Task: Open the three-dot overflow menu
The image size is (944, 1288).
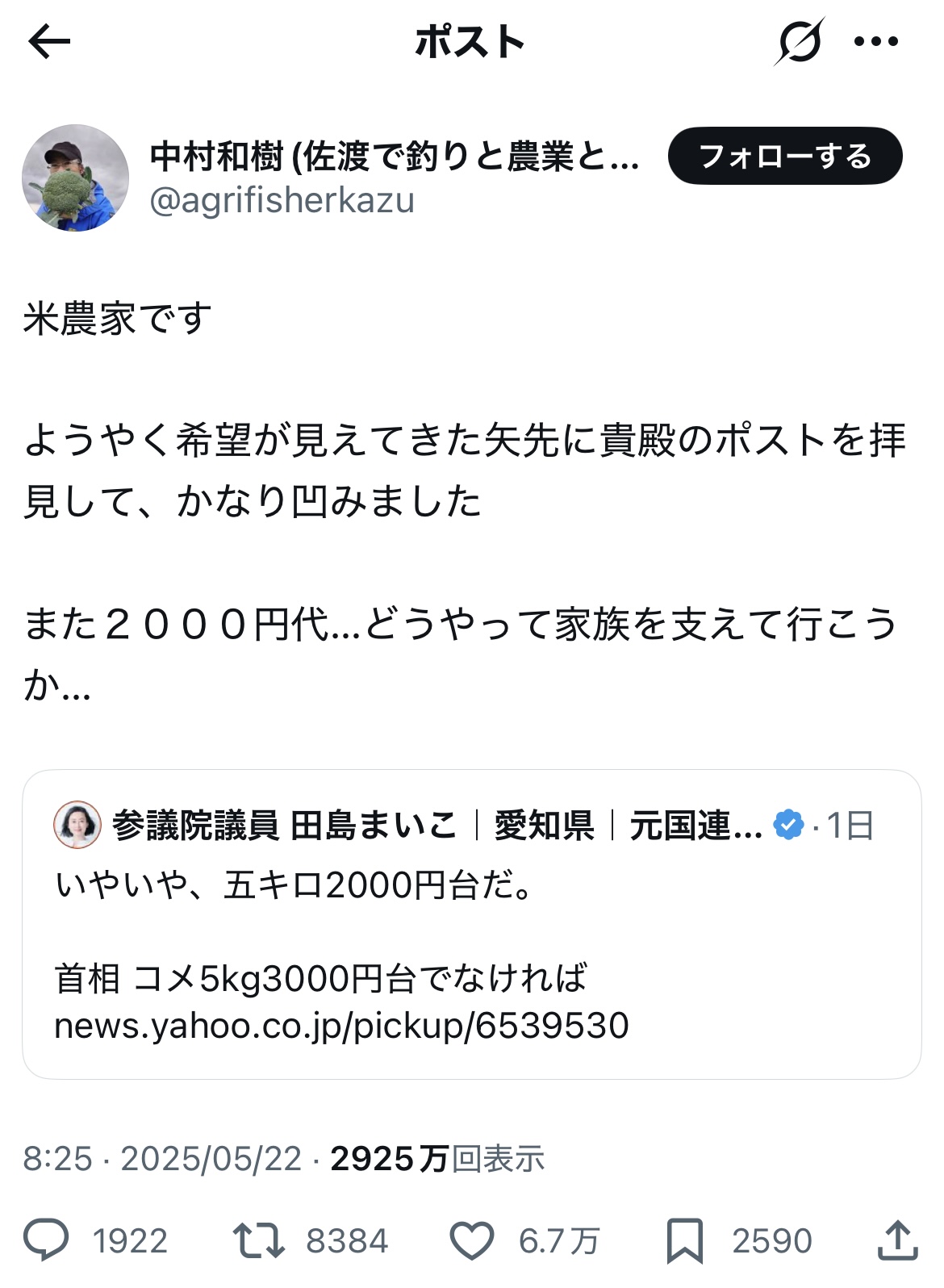Action: (876, 42)
